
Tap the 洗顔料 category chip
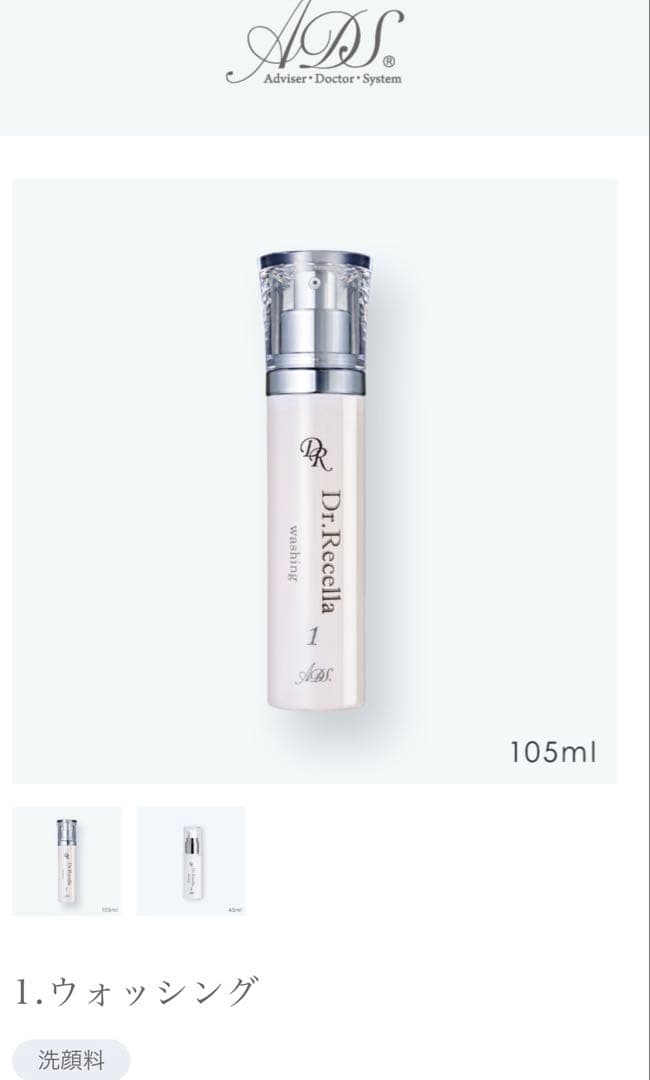click(x=71, y=1061)
